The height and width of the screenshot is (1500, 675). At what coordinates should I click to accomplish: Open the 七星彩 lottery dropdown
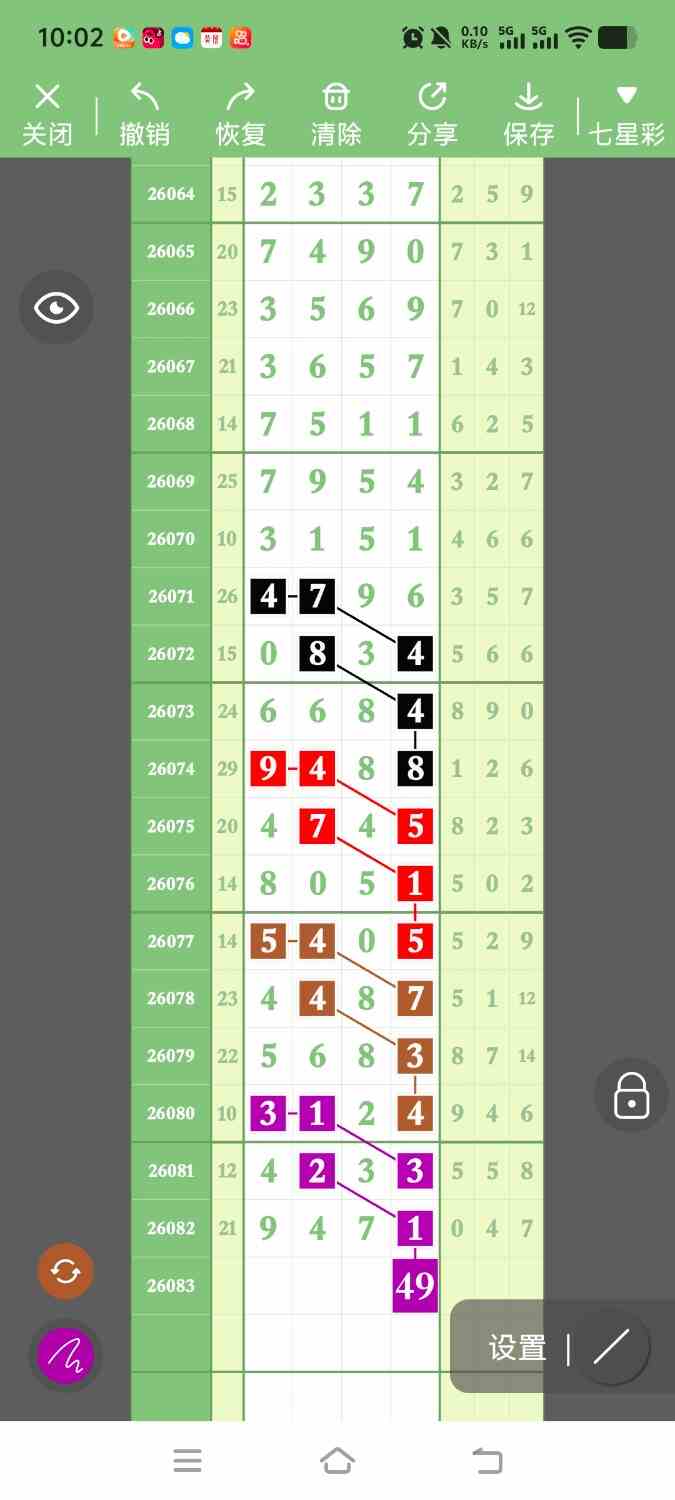click(627, 115)
